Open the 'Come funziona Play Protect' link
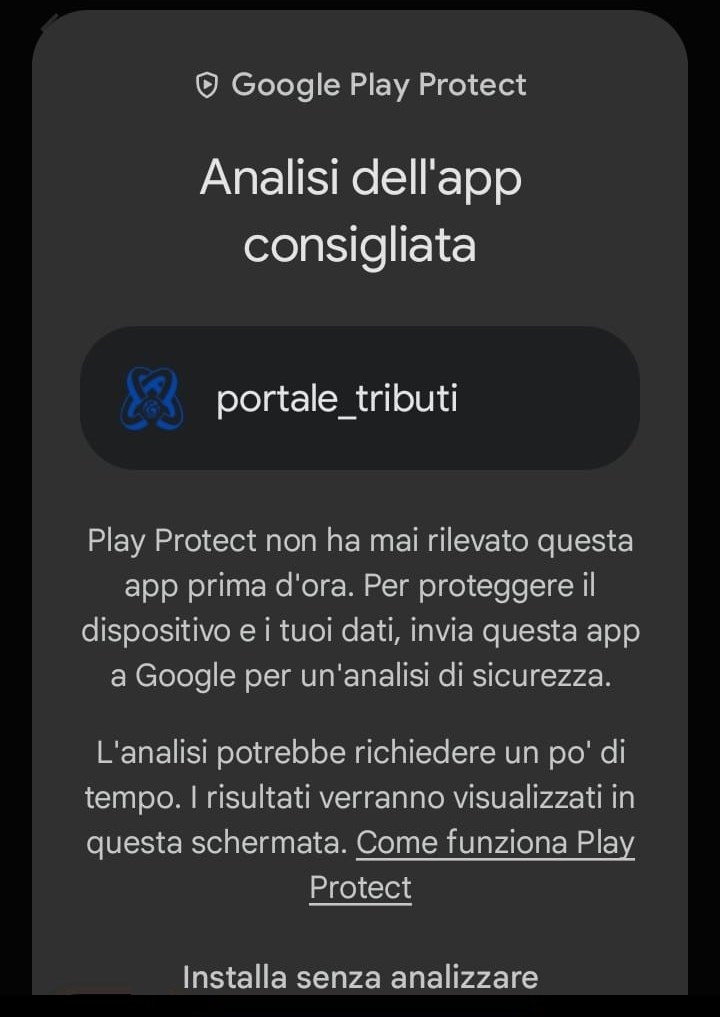Screen dimensions: 720x1017 pyautogui.click(x=495, y=844)
